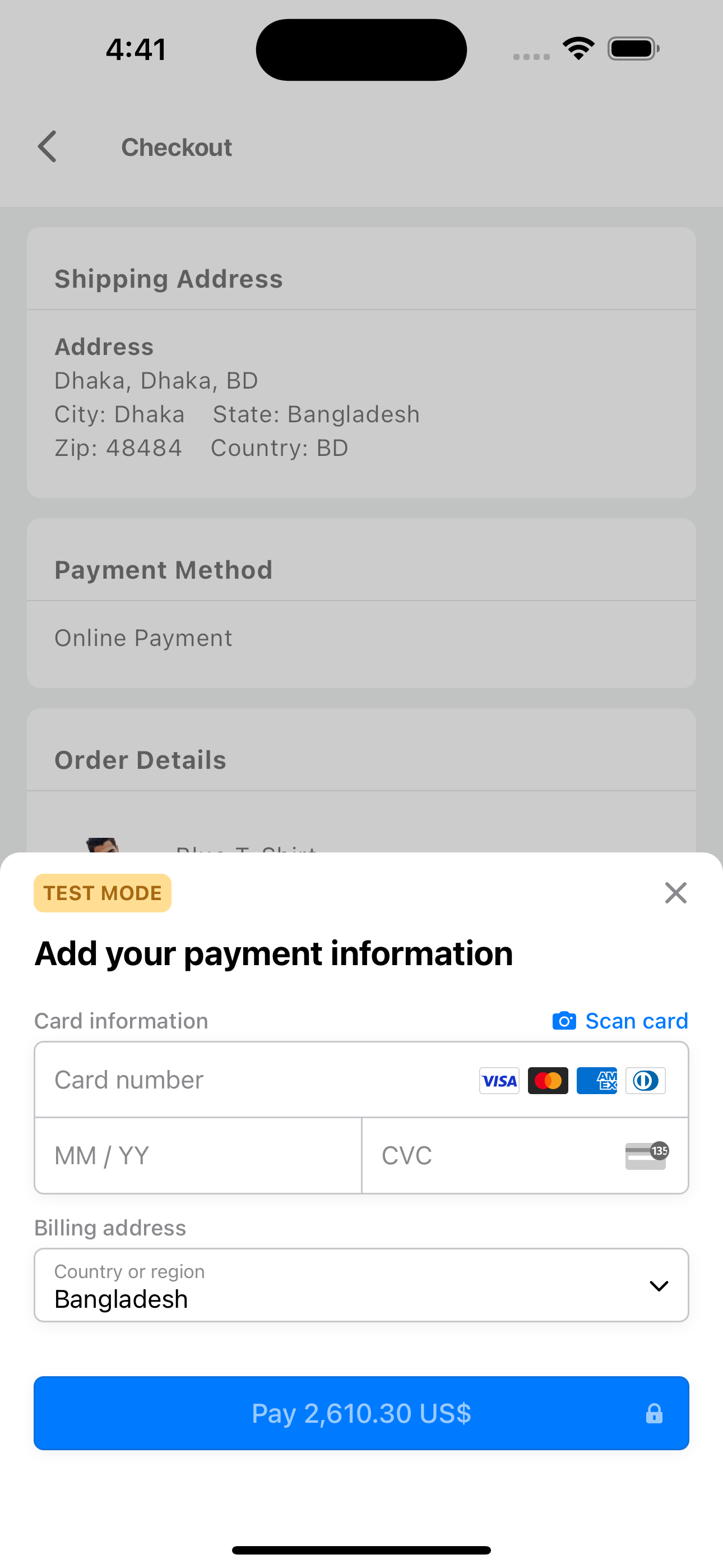Expand the Bangladesh country selector chevron
Image resolution: width=723 pixels, height=1568 pixels.
click(659, 1285)
